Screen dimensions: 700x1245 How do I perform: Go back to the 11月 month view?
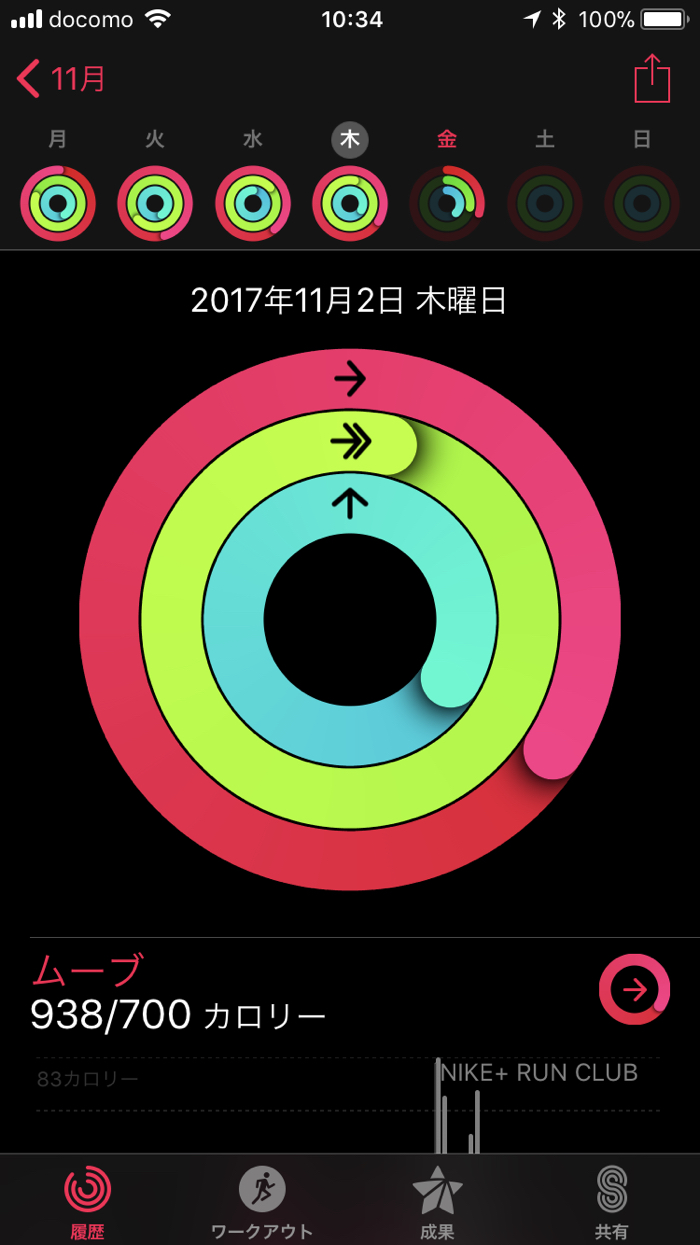(62, 78)
